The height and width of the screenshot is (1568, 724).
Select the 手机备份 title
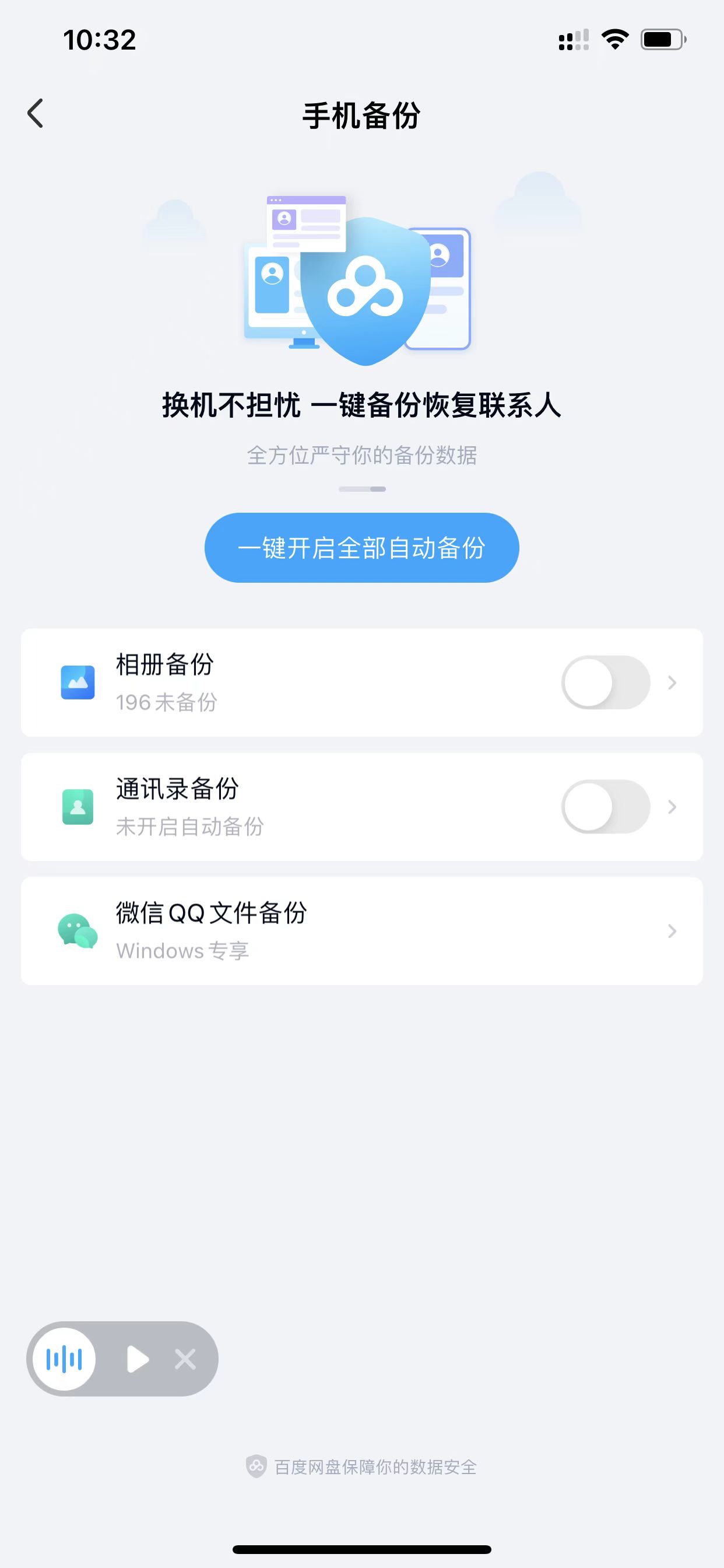362,113
